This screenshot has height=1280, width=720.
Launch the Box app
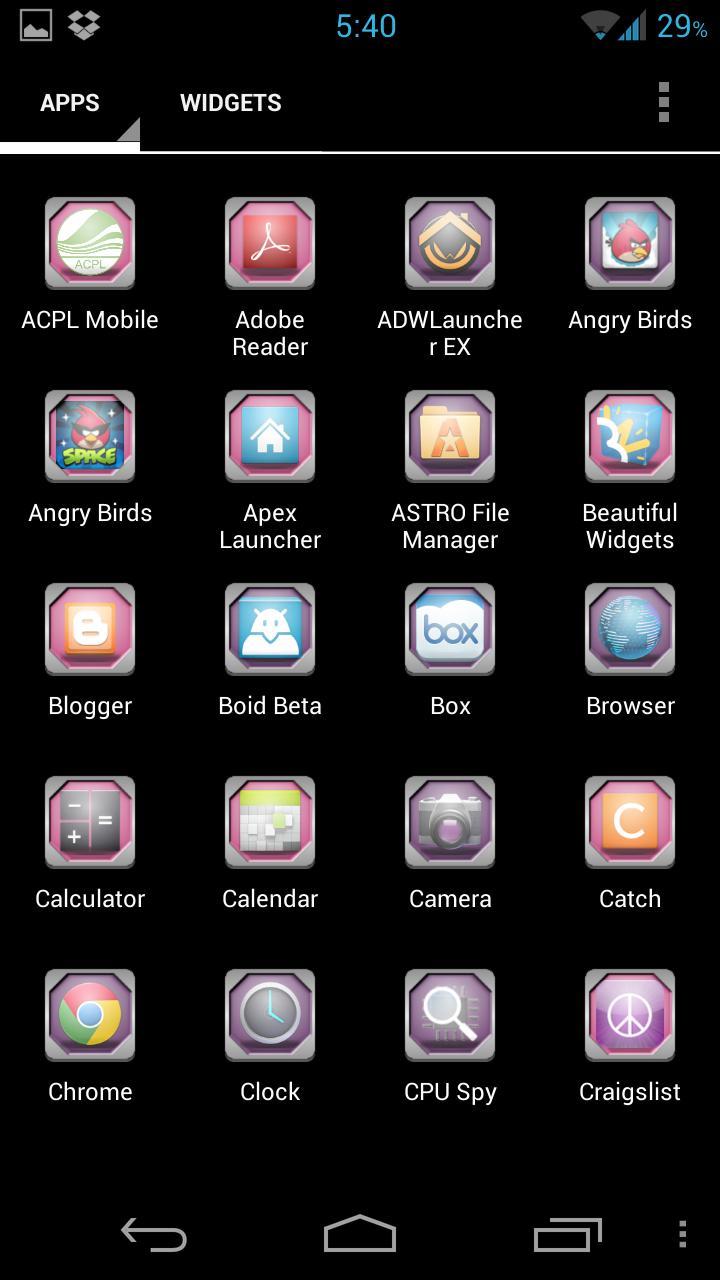coord(450,629)
